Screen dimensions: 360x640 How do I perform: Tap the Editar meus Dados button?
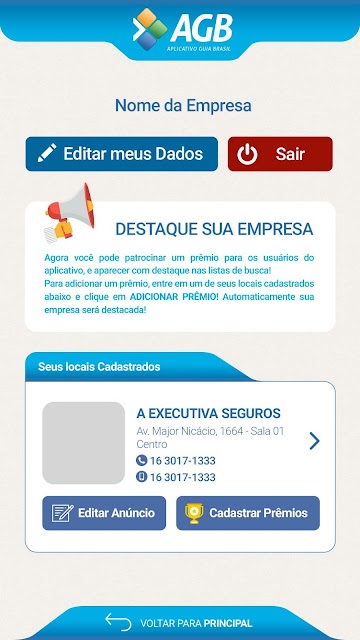(122, 154)
